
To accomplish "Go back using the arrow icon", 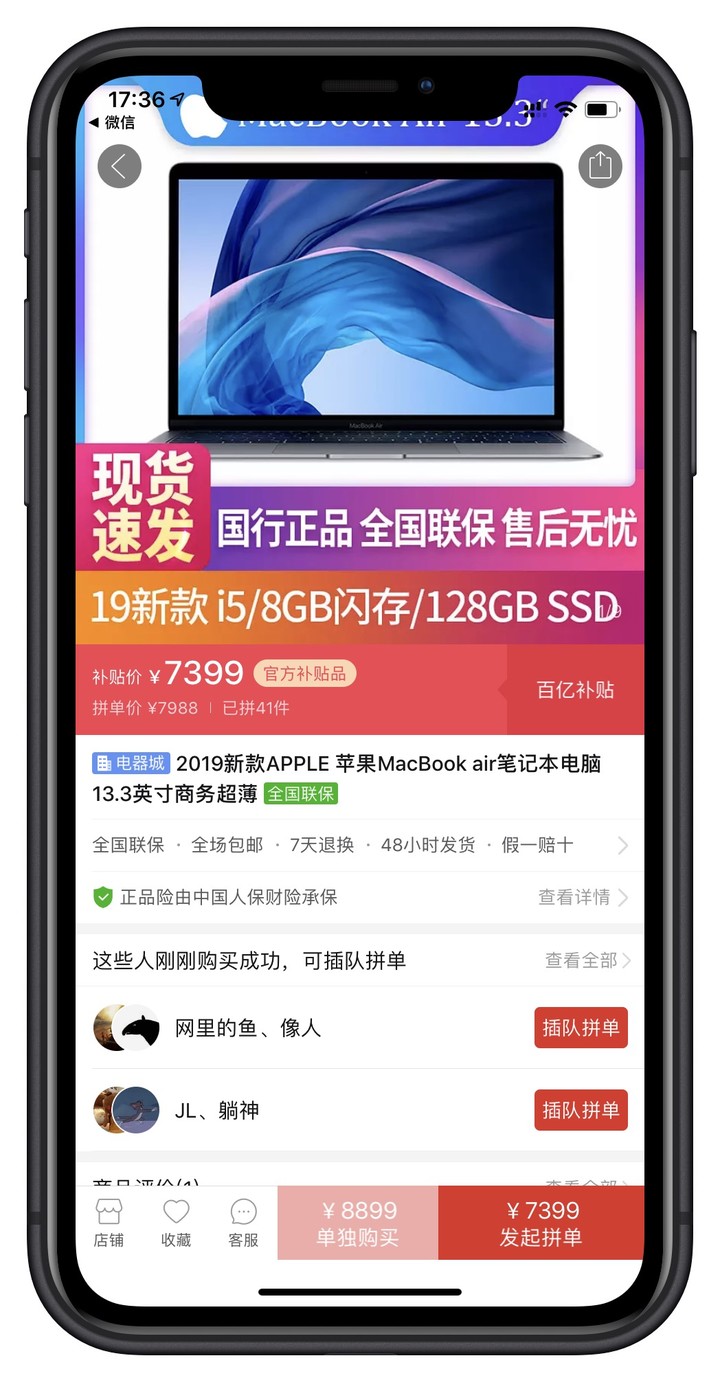I will [119, 166].
